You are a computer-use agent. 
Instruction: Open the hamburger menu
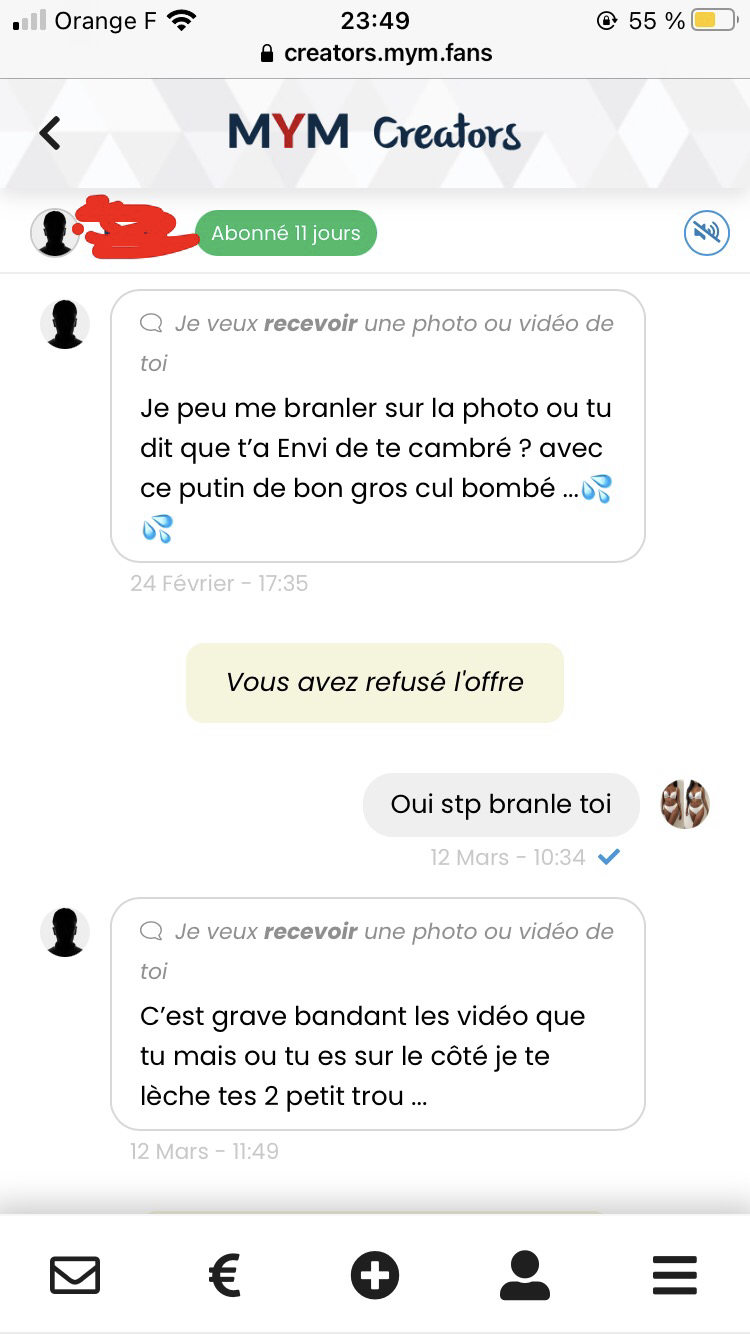[x=675, y=1276]
